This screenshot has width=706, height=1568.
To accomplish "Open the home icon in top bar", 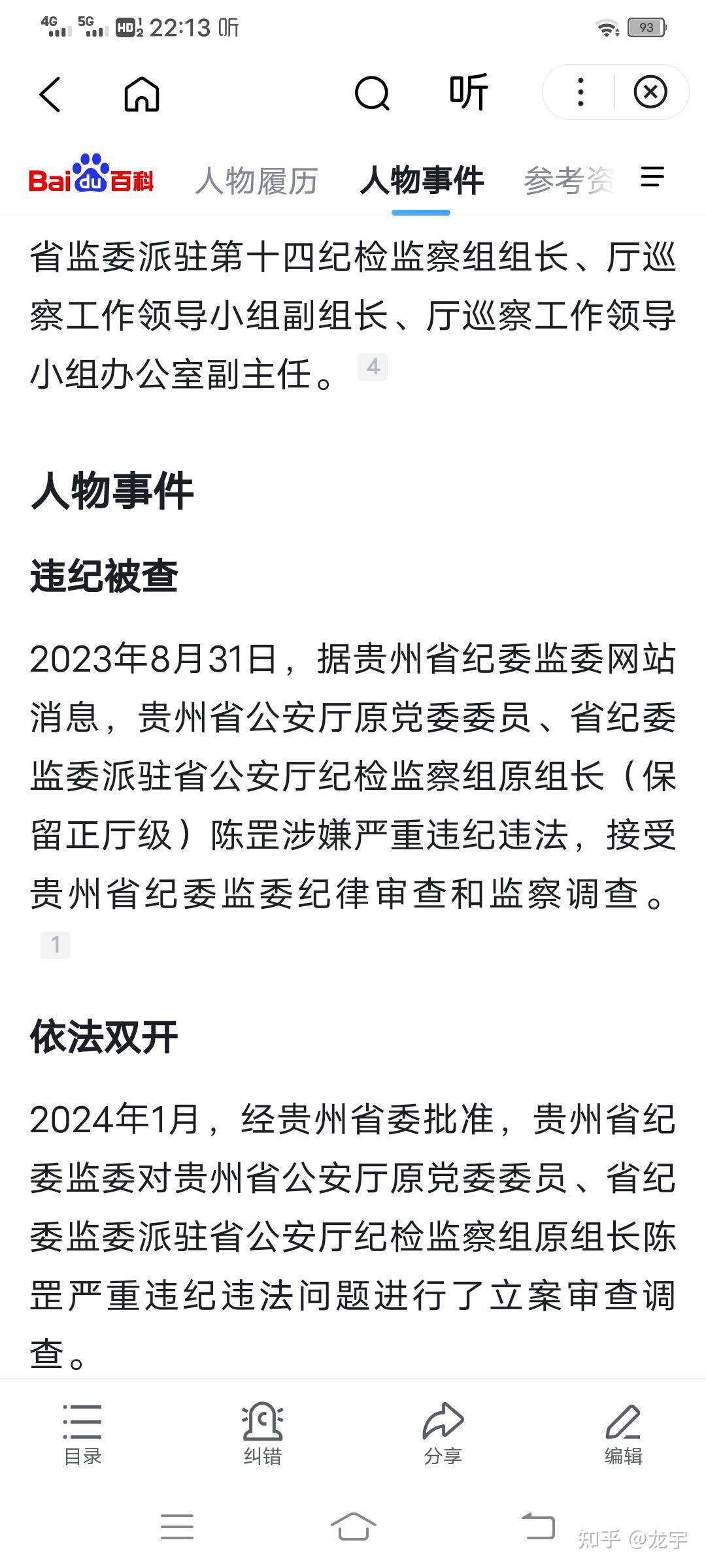I will coord(142,94).
